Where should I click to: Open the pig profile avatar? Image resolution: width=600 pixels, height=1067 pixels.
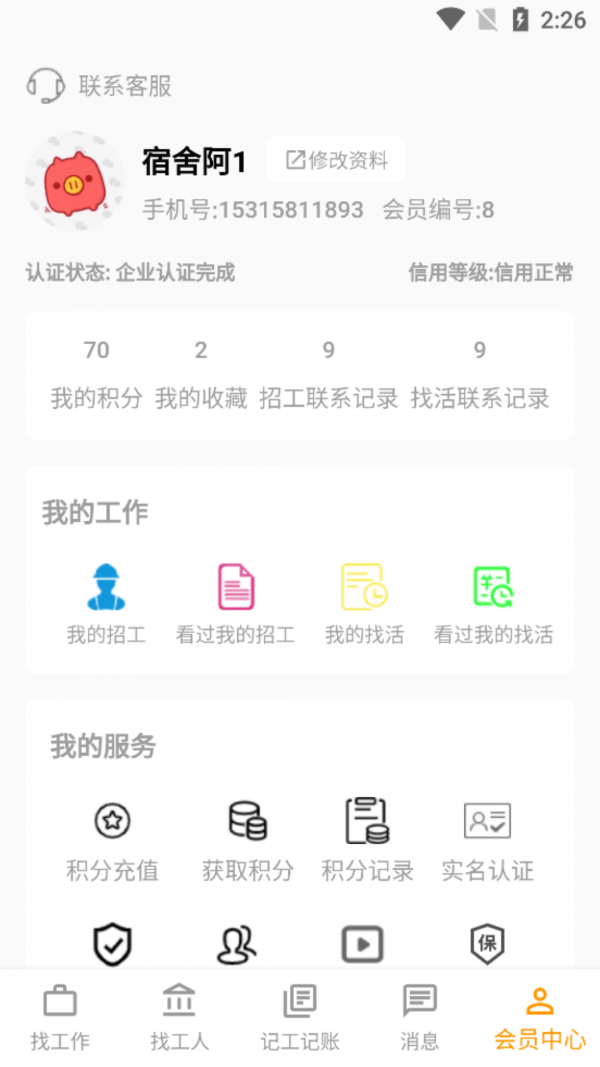click(x=74, y=181)
